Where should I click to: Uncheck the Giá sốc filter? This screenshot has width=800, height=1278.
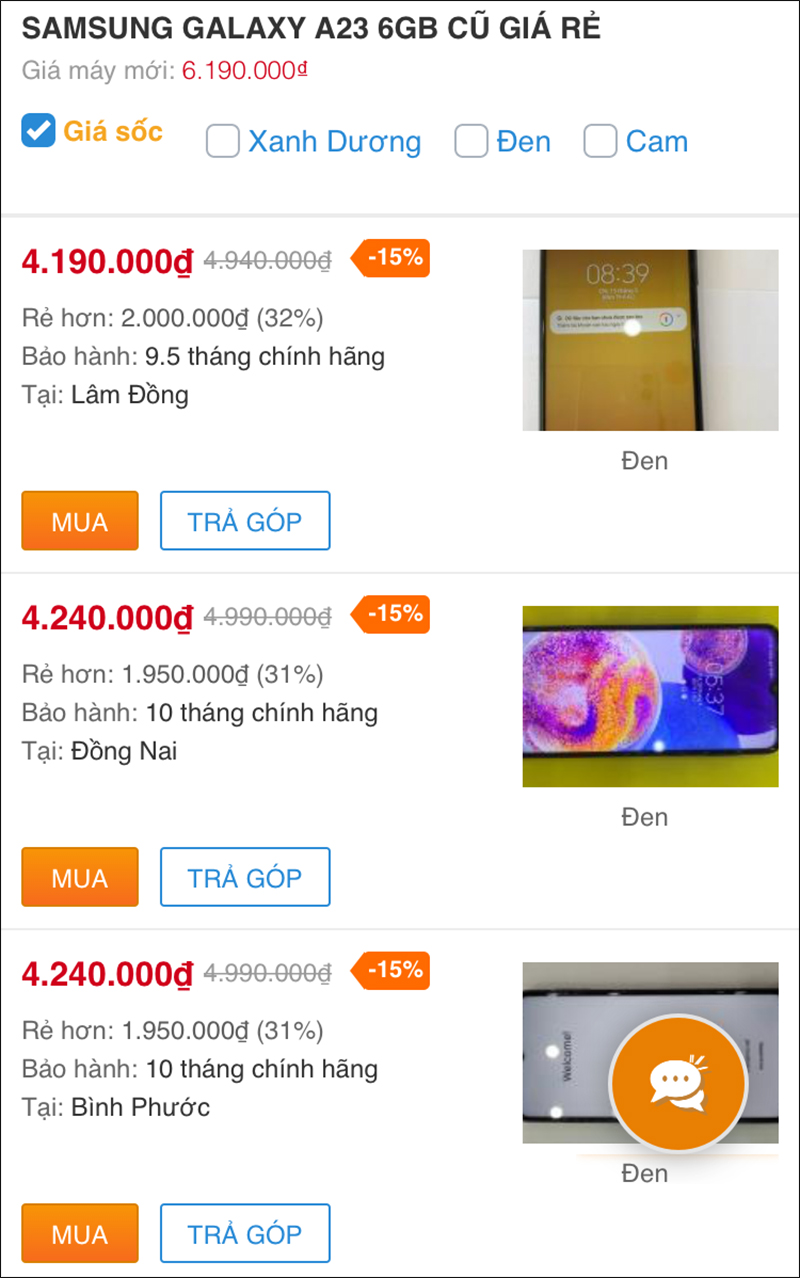(x=39, y=130)
